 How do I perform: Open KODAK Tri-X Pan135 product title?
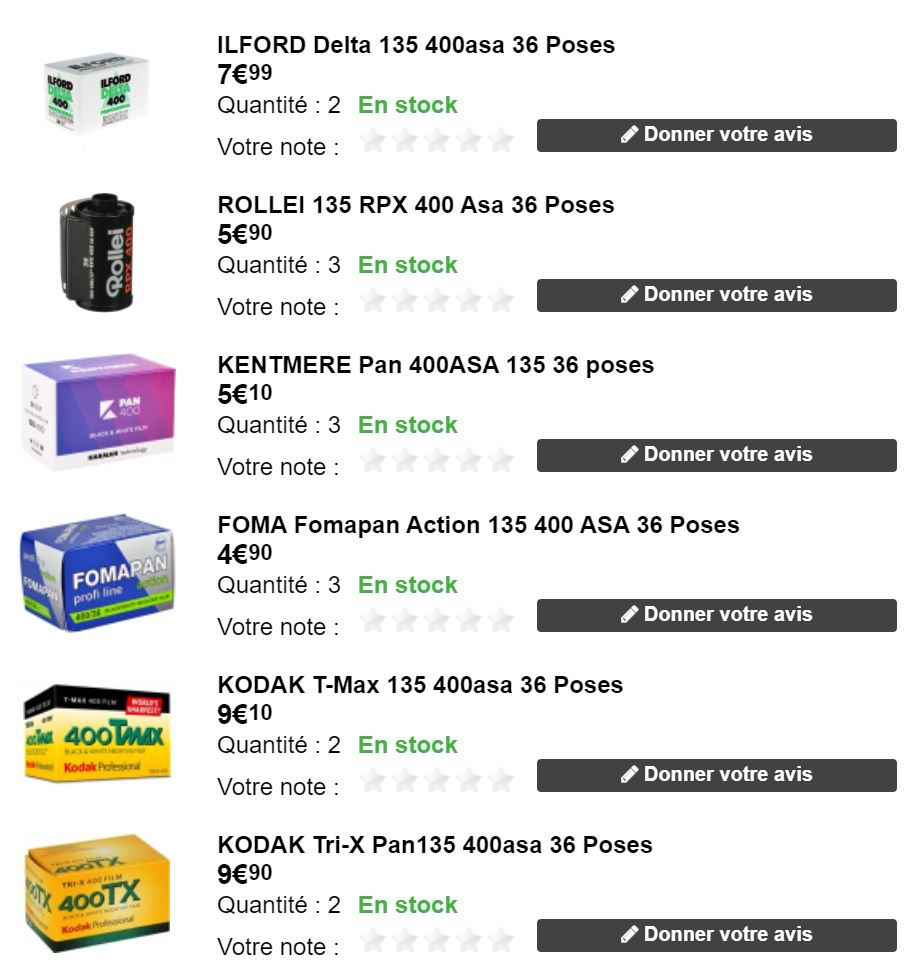click(x=434, y=845)
